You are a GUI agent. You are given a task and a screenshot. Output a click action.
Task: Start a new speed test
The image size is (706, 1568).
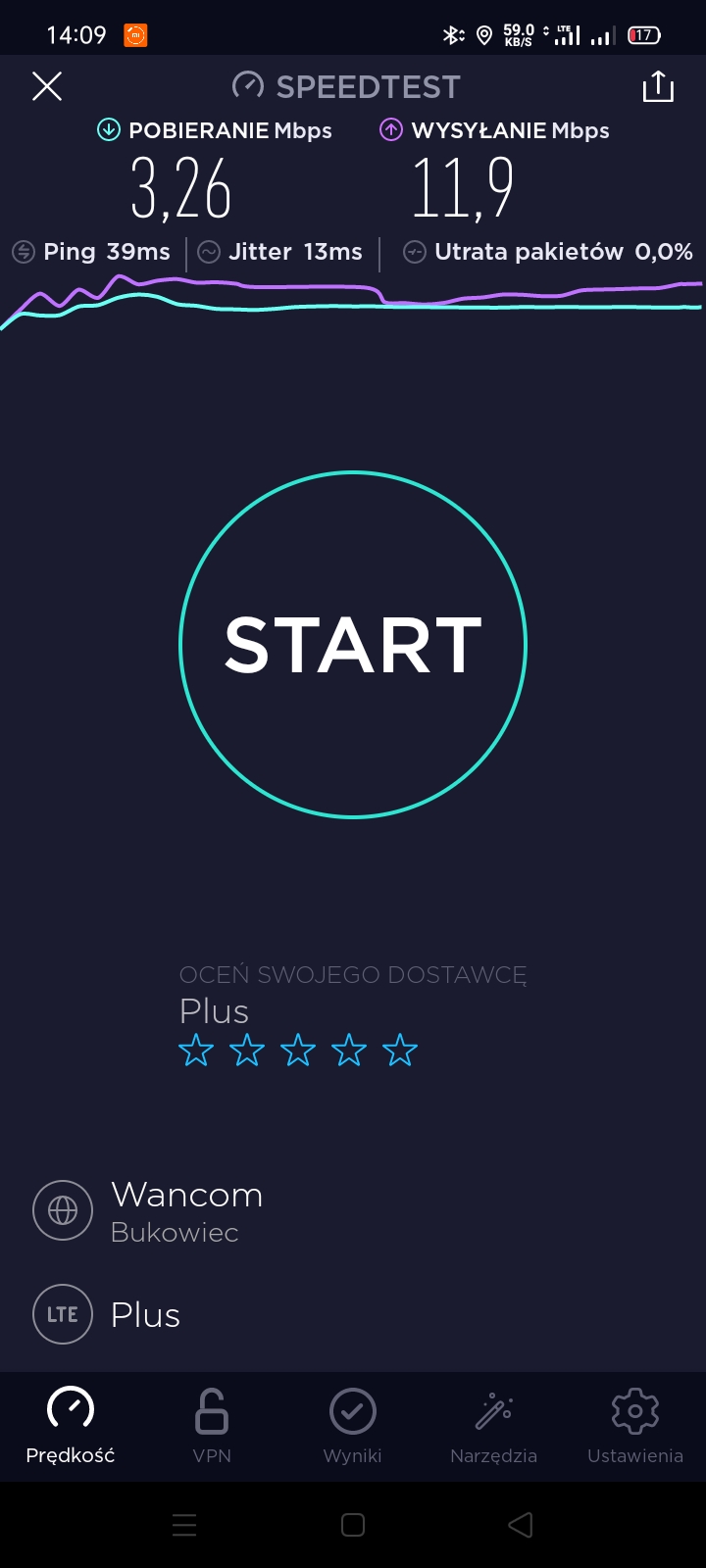tap(353, 645)
